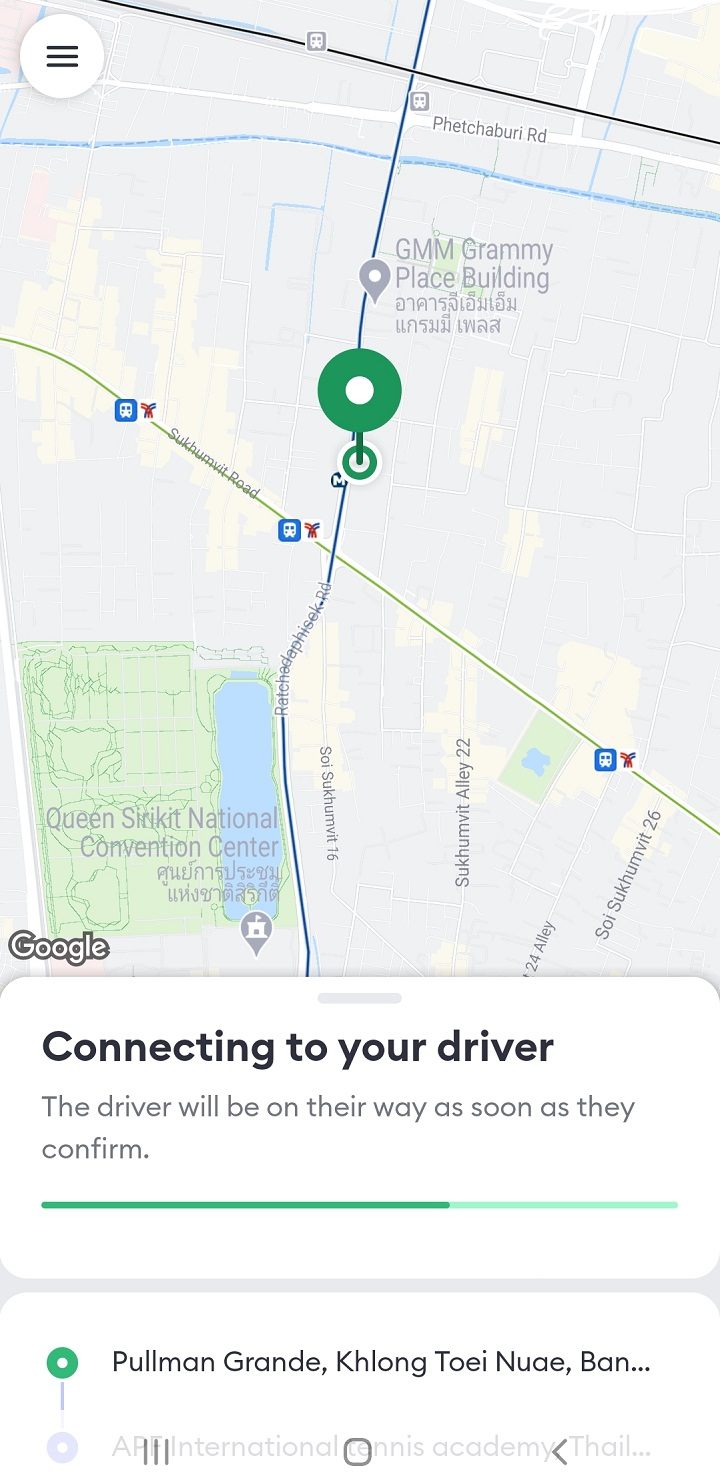Open the Pullman Grande pickup address row

pyautogui.click(x=380, y=1362)
